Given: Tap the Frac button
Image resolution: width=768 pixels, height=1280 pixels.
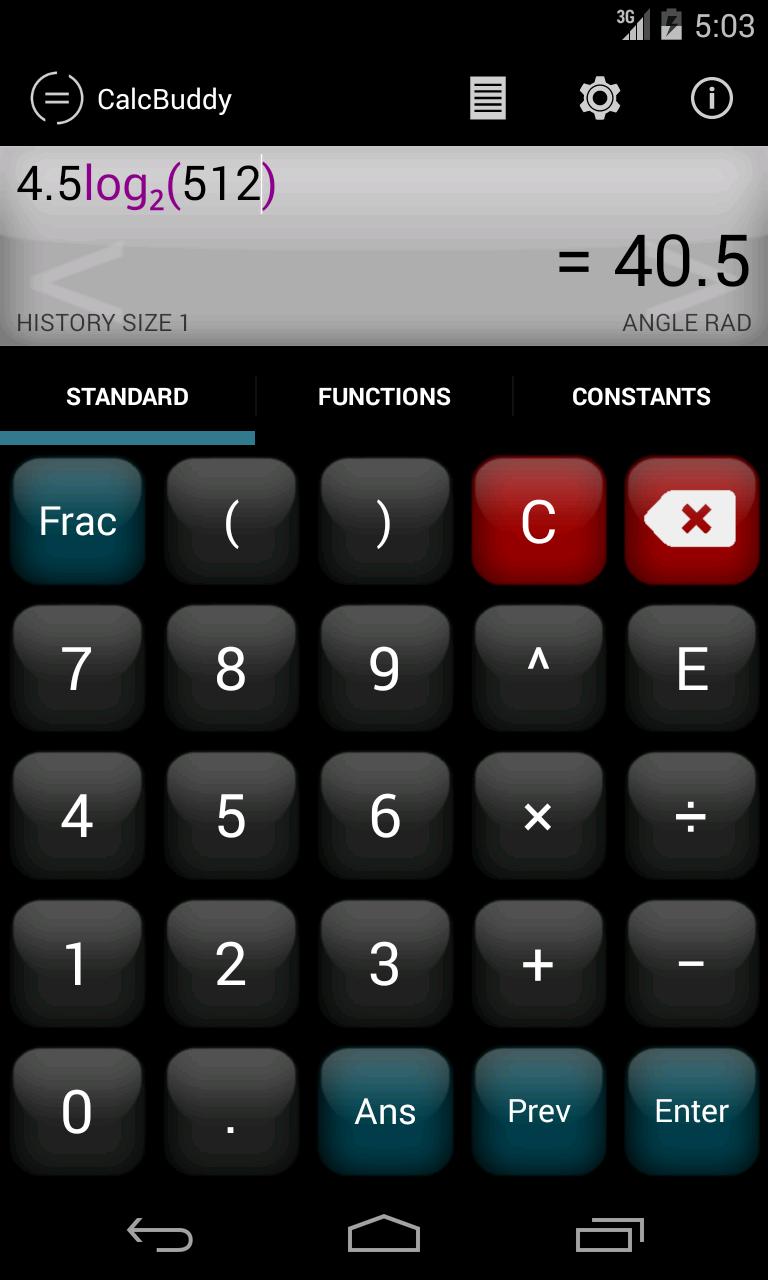Looking at the screenshot, I should 78,521.
